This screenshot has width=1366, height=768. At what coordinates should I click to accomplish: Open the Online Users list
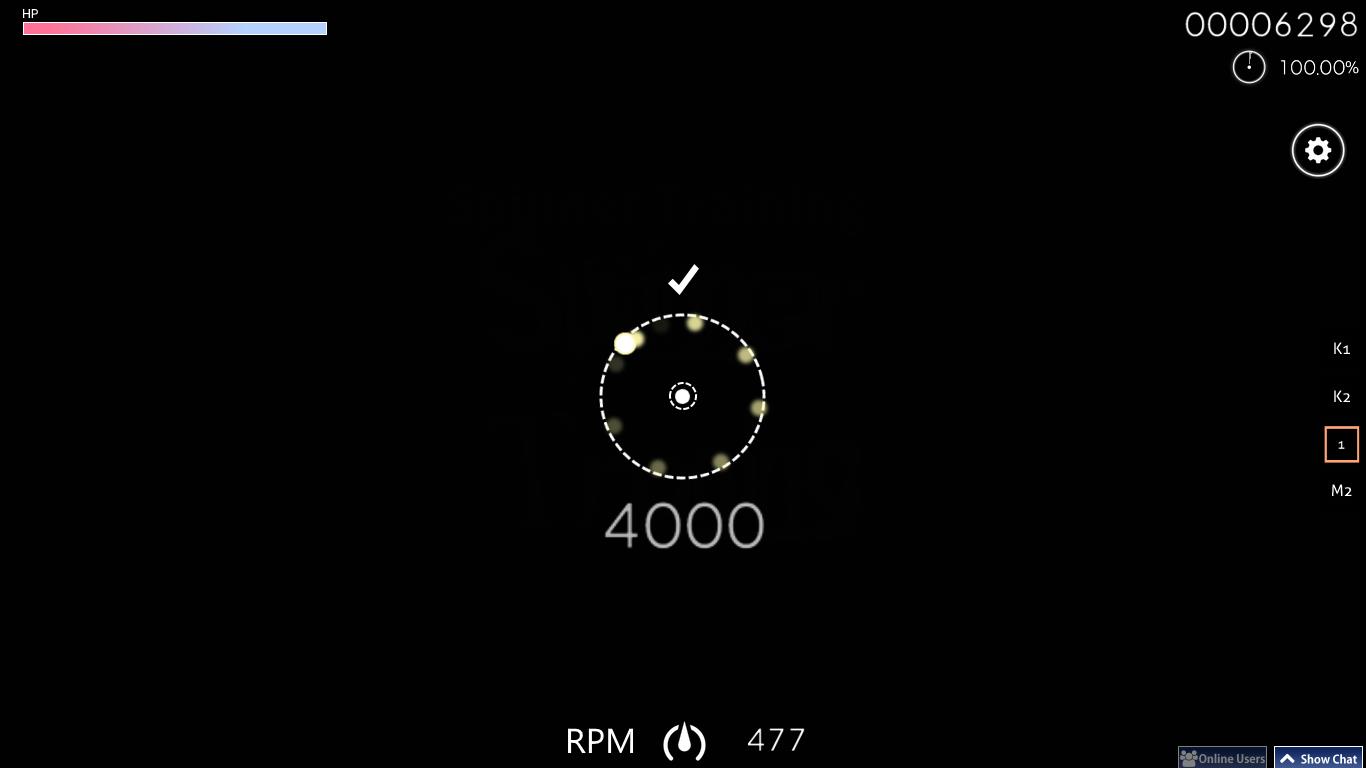[x=1222, y=758]
